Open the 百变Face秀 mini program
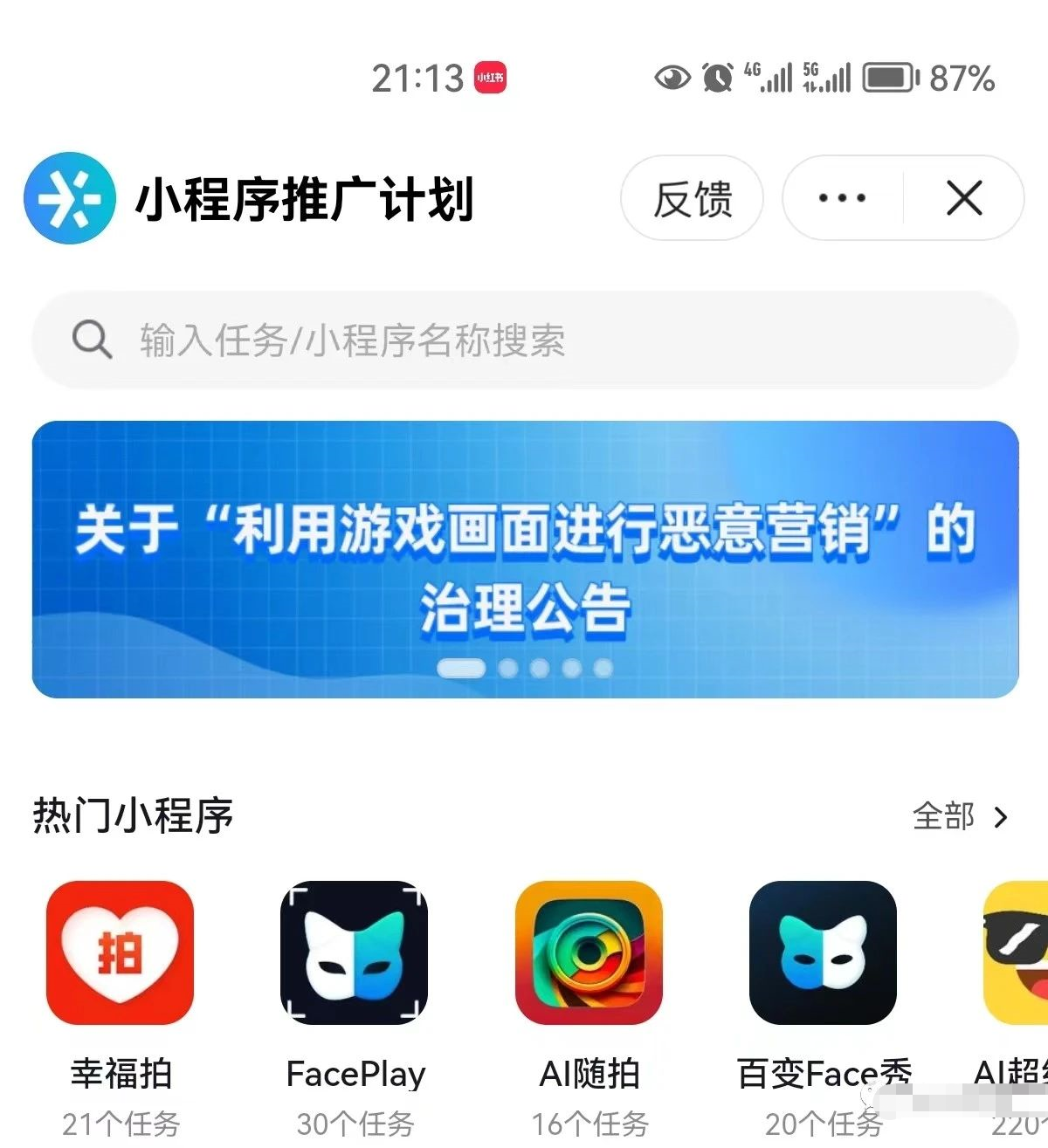 tap(823, 953)
